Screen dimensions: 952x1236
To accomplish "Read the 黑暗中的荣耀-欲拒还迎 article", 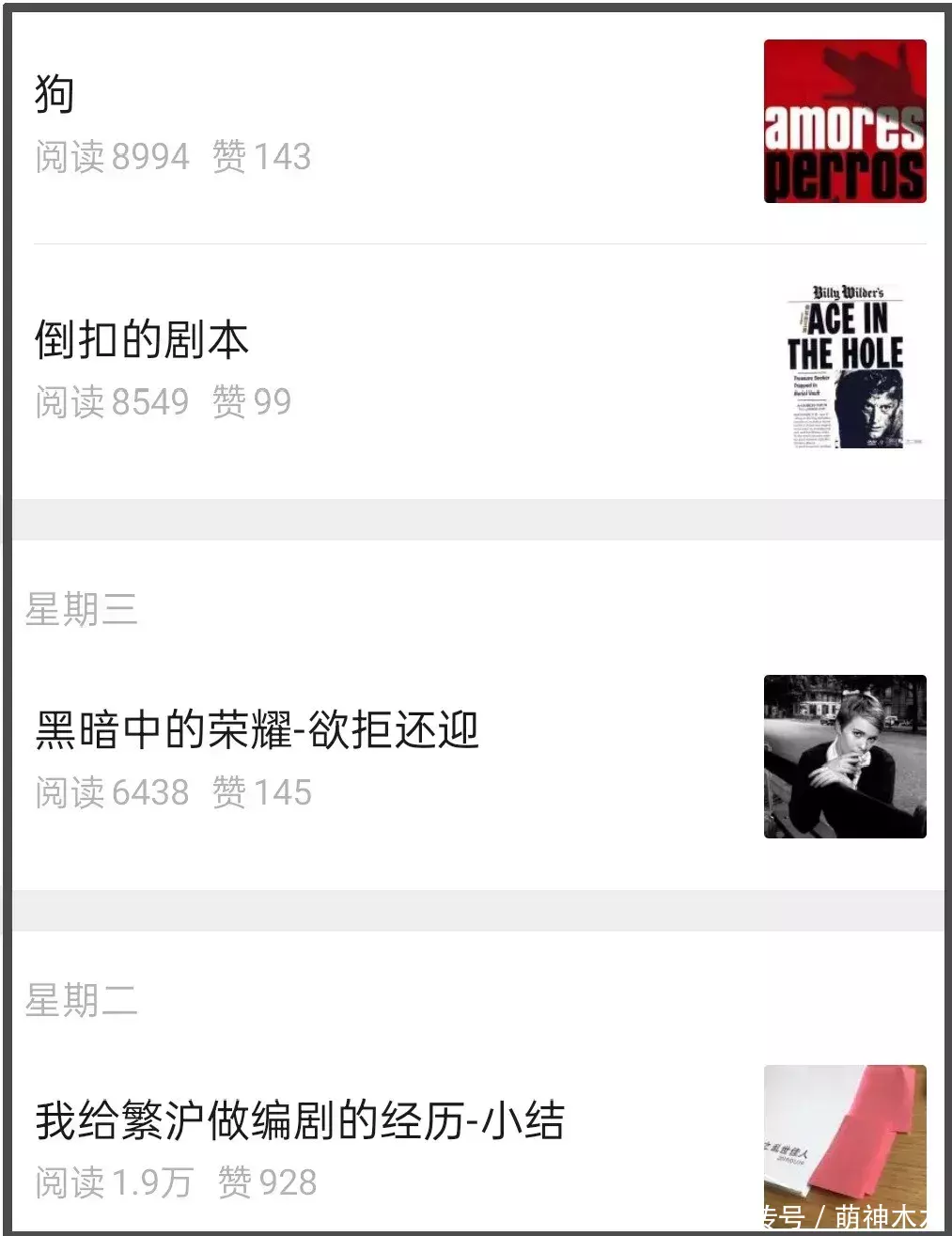I will click(x=258, y=730).
